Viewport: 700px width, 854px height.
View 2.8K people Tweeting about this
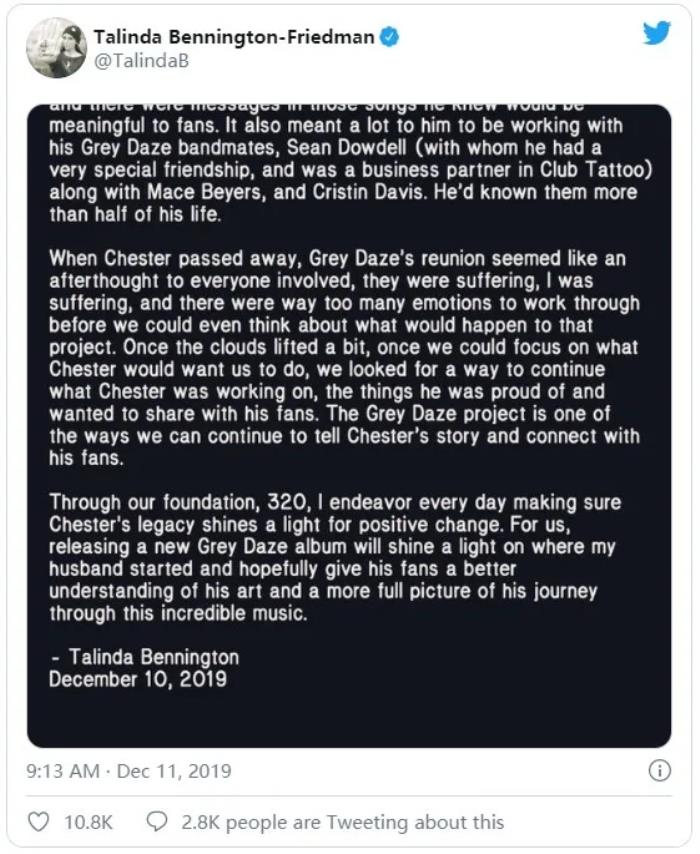point(342,822)
